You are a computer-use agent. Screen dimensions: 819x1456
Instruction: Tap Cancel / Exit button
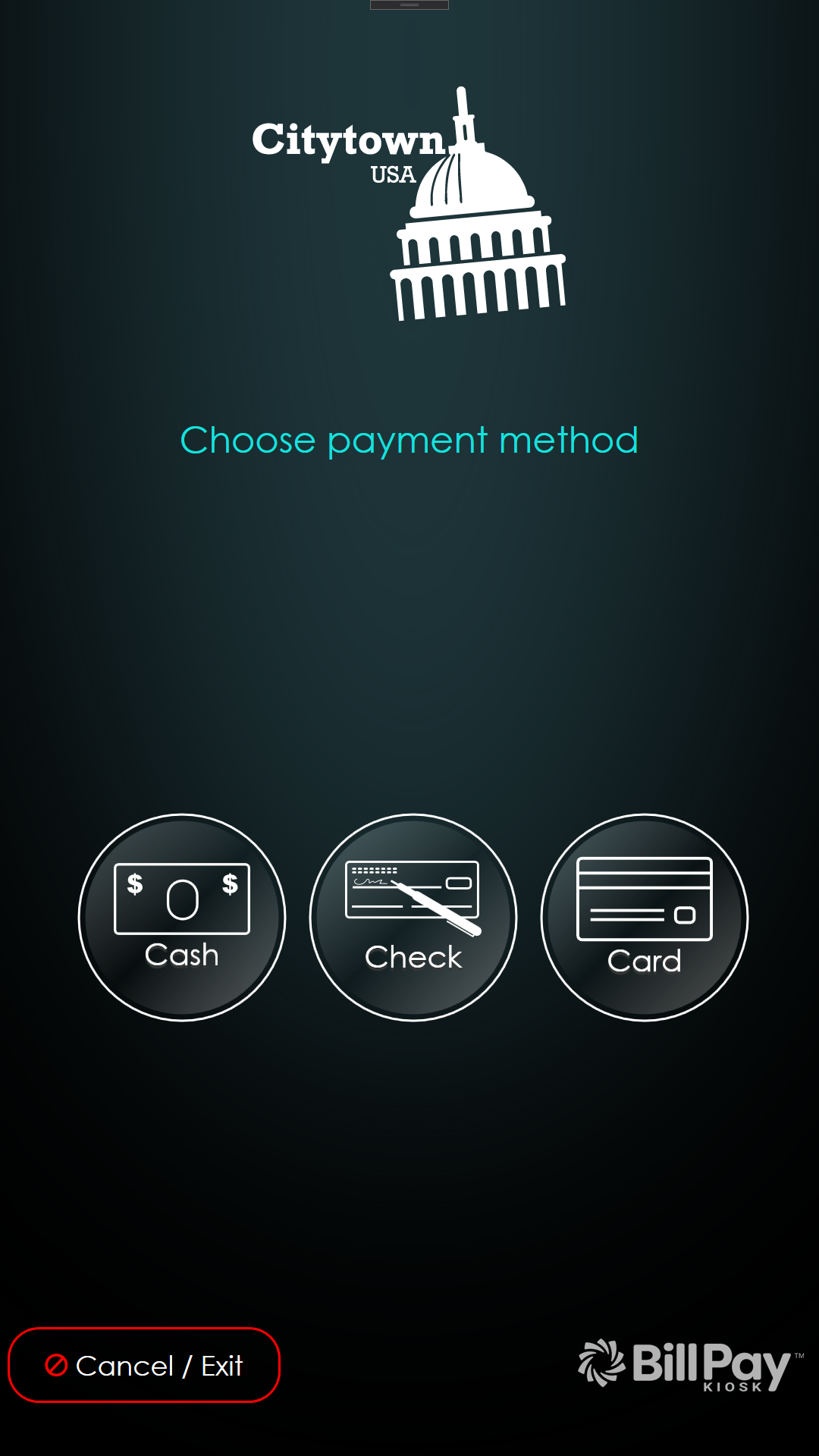[144, 1365]
